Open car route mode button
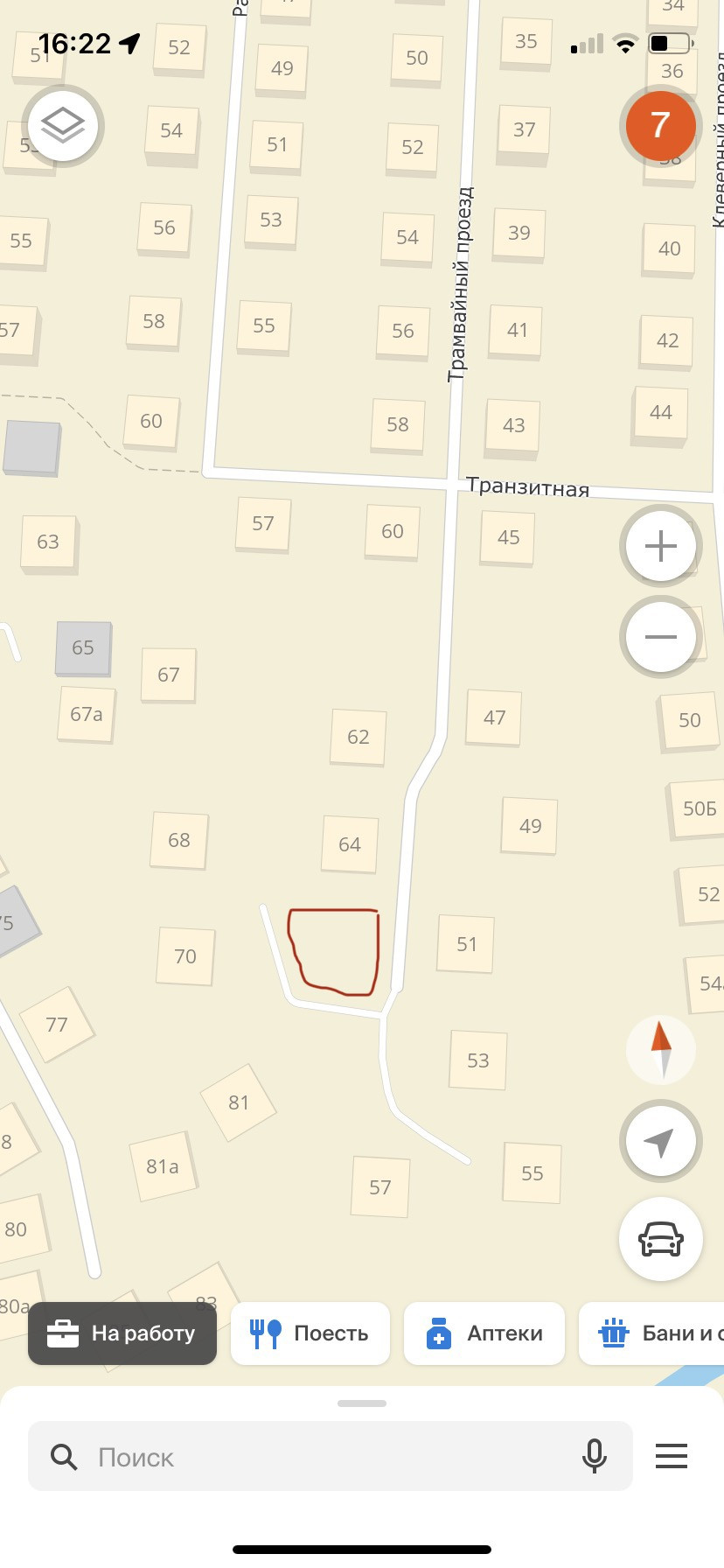 coord(660,1238)
